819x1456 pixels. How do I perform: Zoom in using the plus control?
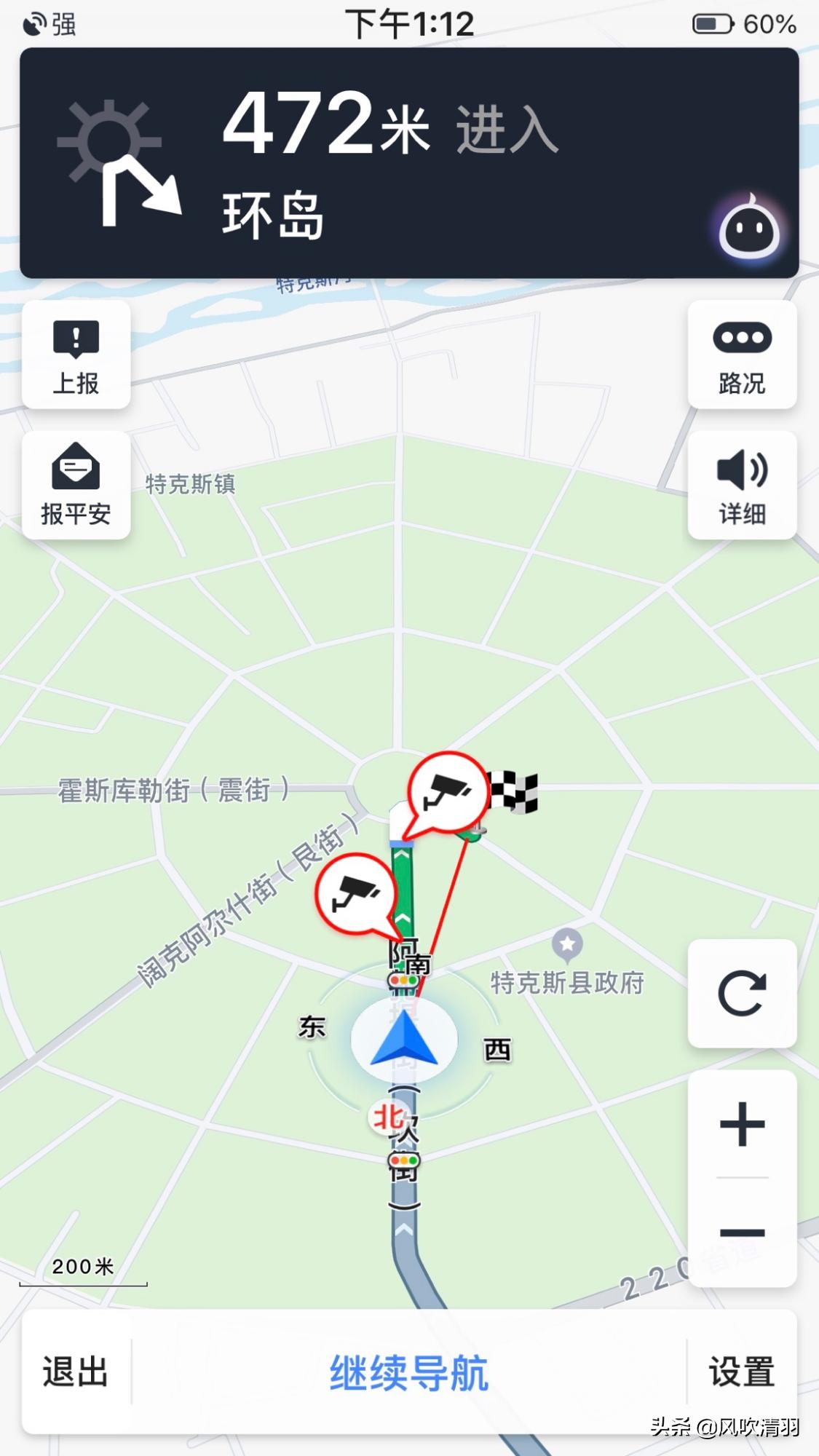742,1125
